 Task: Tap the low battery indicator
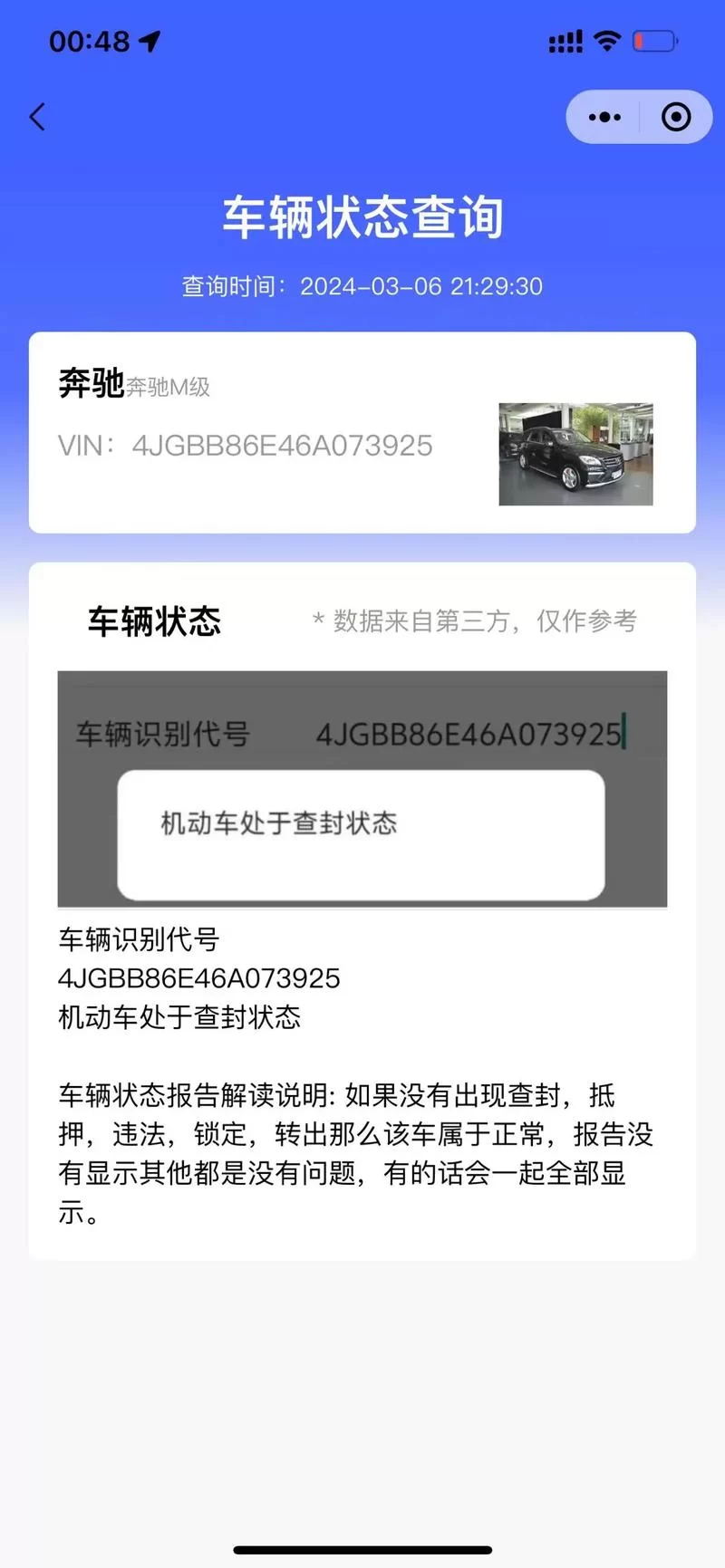point(656,39)
